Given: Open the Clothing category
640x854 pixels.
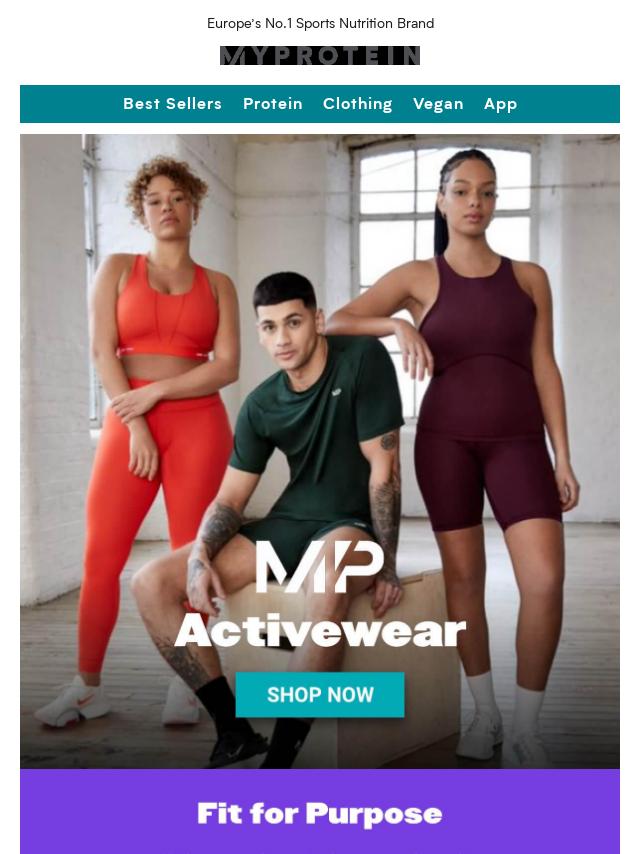Looking at the screenshot, I should click(x=357, y=104).
